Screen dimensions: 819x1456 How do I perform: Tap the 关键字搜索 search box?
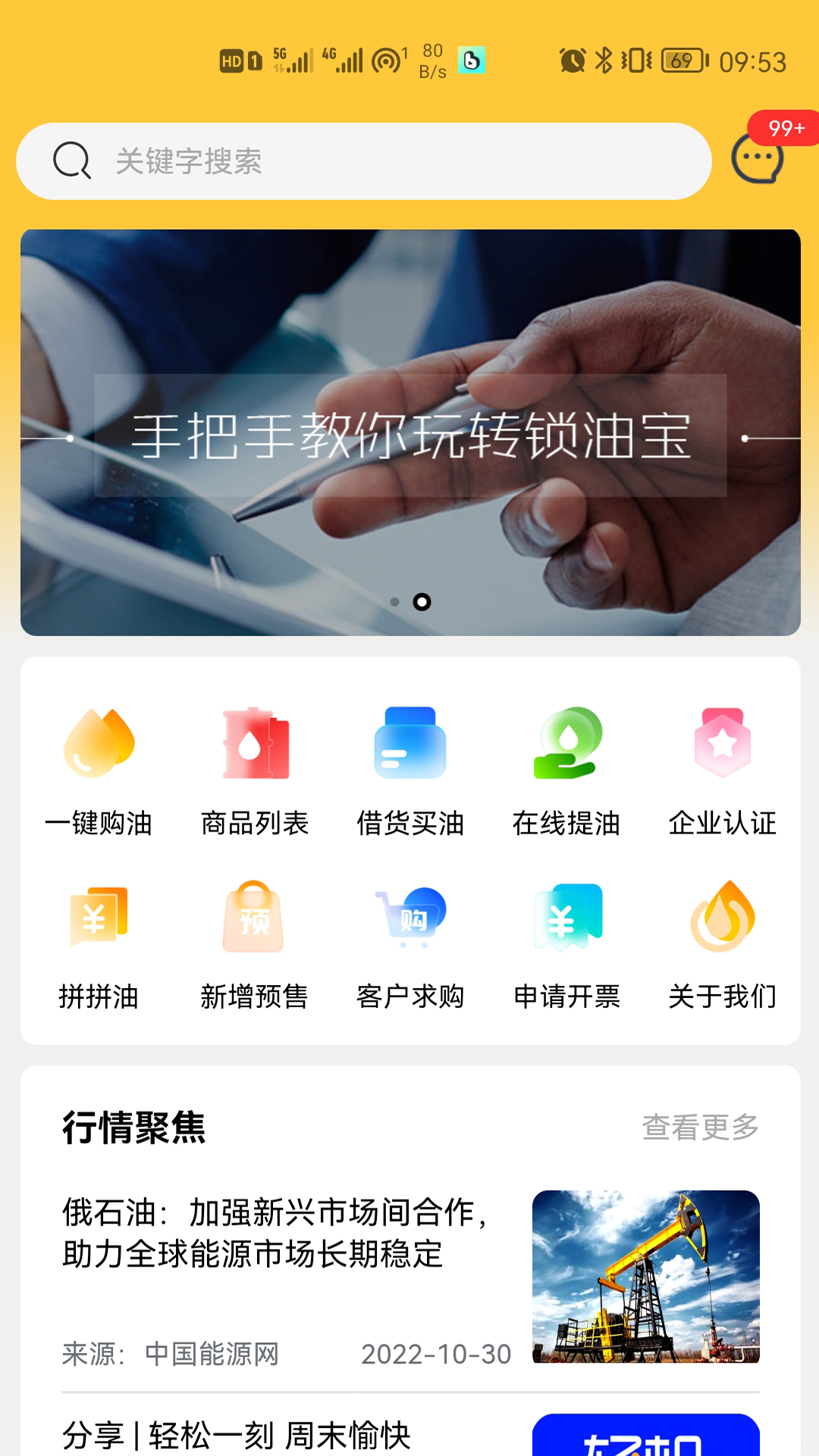click(364, 162)
